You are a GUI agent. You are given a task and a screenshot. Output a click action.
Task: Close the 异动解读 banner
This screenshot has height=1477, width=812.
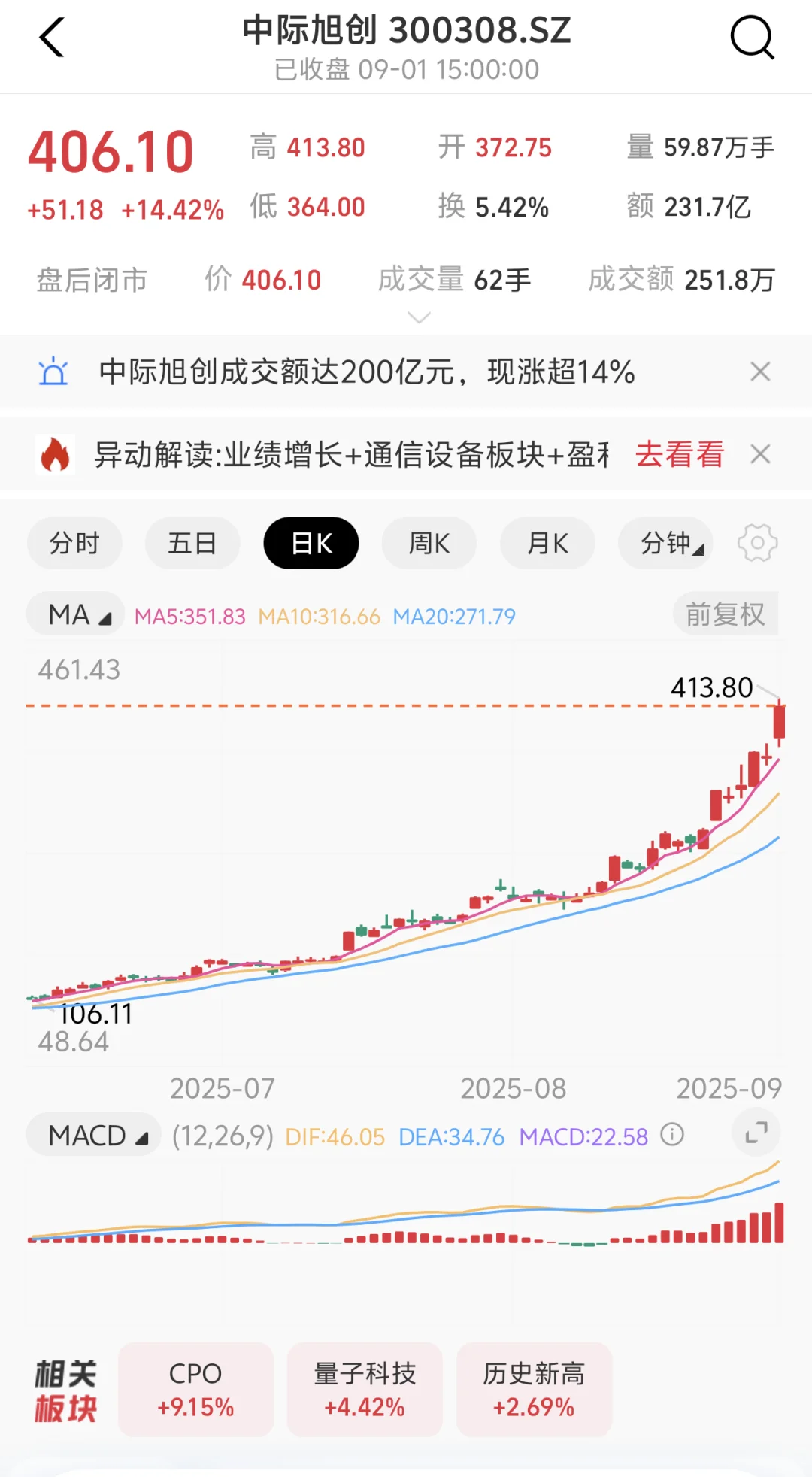(760, 454)
